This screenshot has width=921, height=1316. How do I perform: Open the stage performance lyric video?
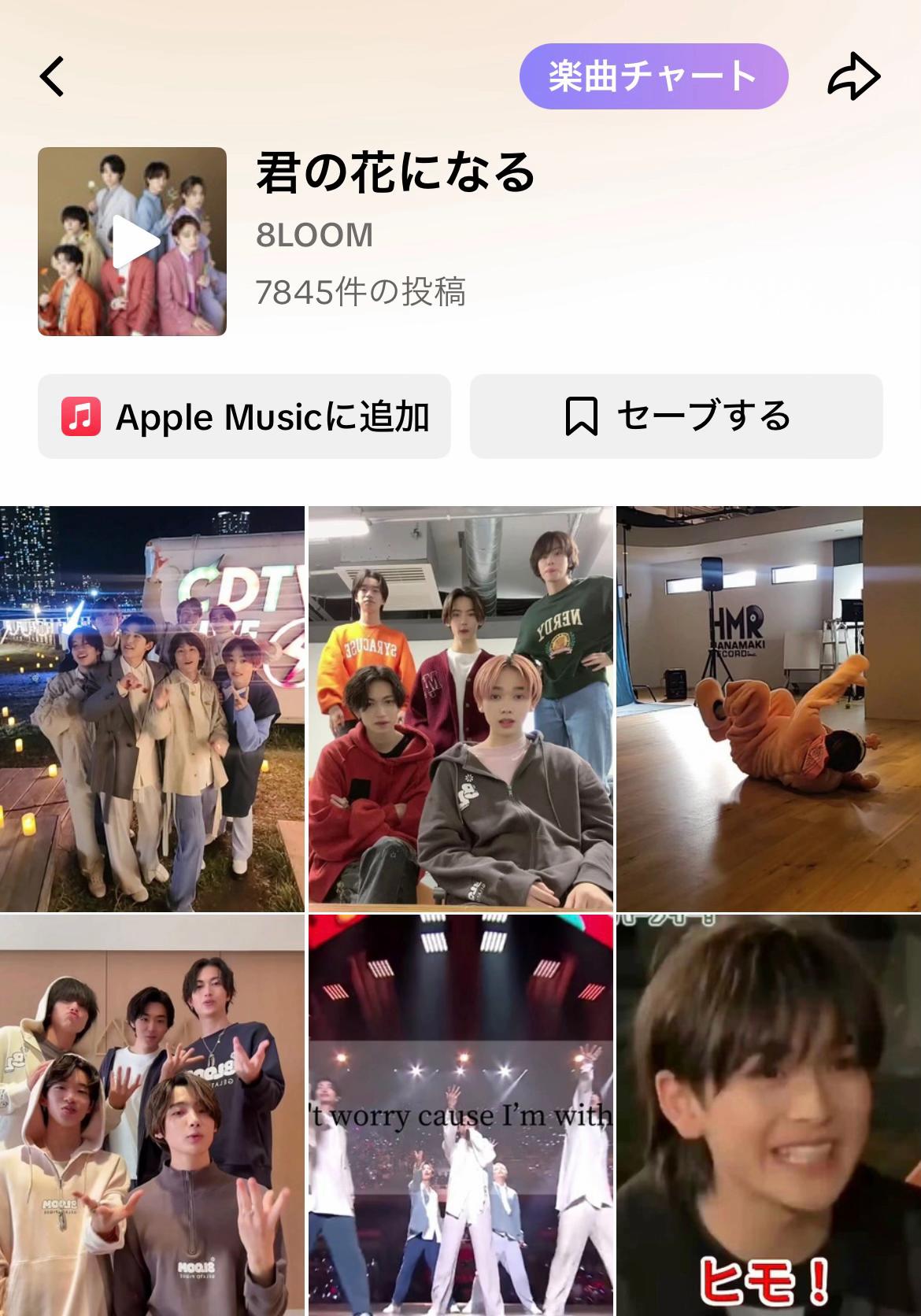460,1114
